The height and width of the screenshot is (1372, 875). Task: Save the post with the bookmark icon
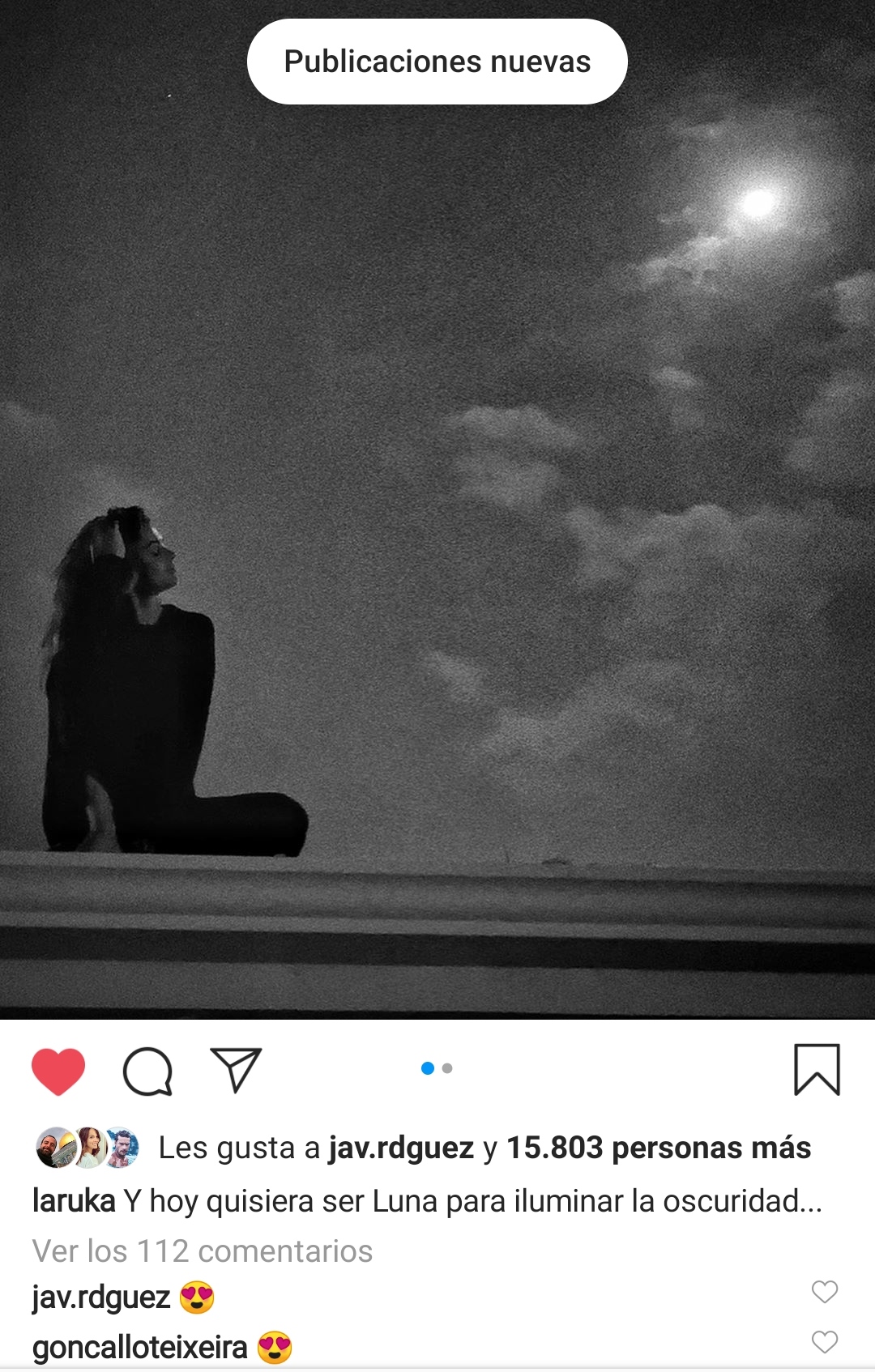(817, 1070)
